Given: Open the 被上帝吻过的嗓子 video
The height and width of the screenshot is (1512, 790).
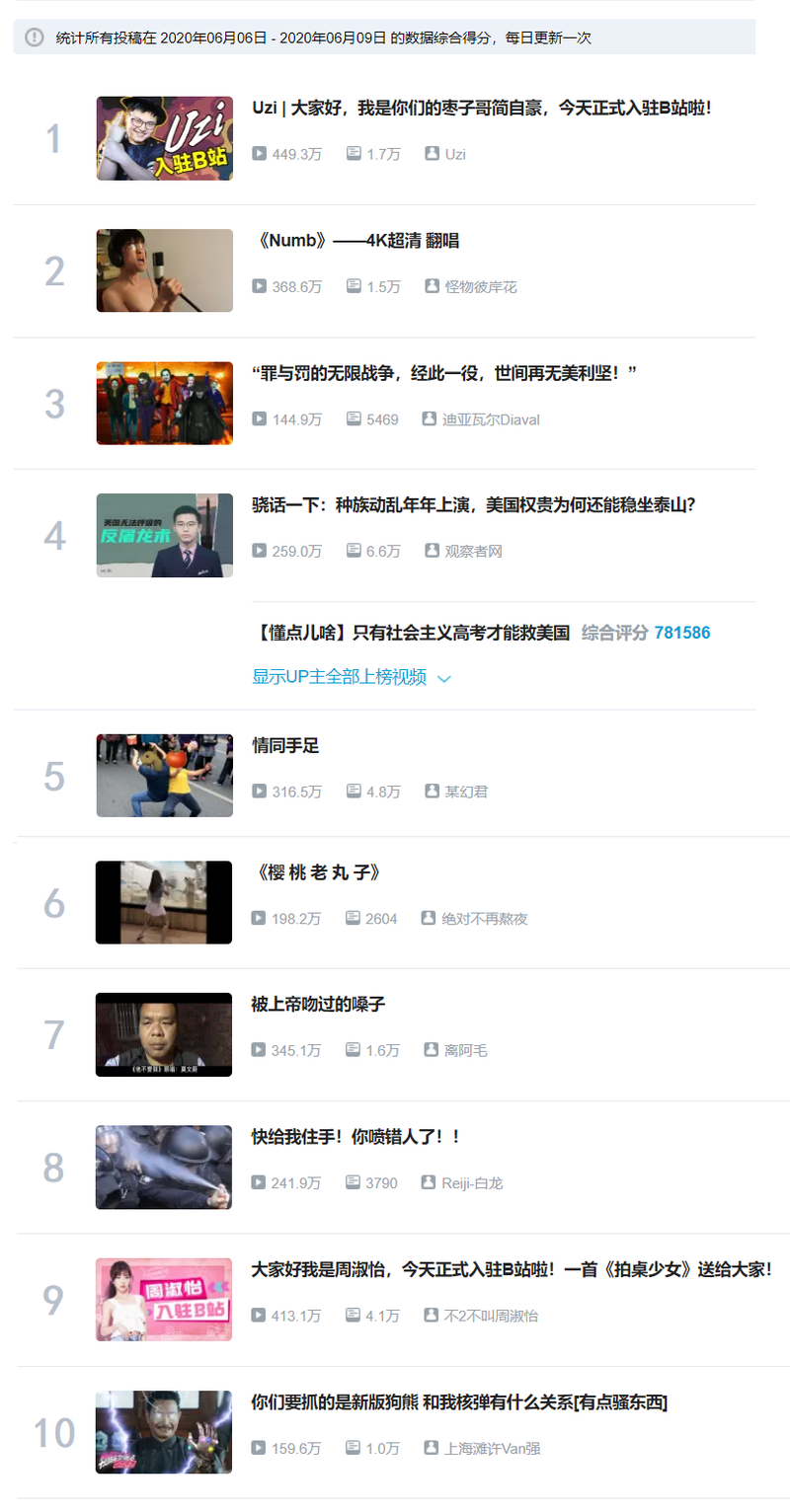Looking at the screenshot, I should point(318,1005).
